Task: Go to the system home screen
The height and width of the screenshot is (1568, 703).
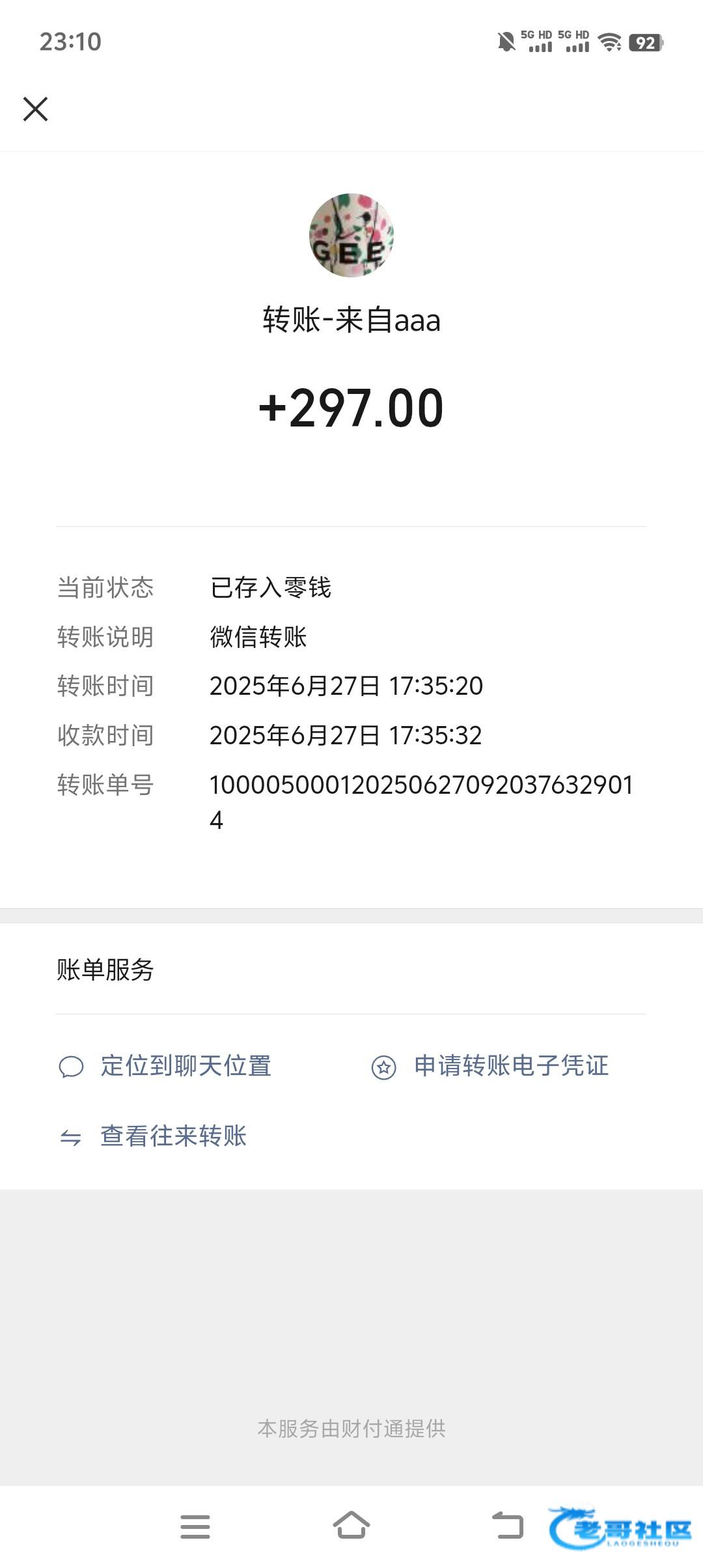Action: (x=351, y=1526)
